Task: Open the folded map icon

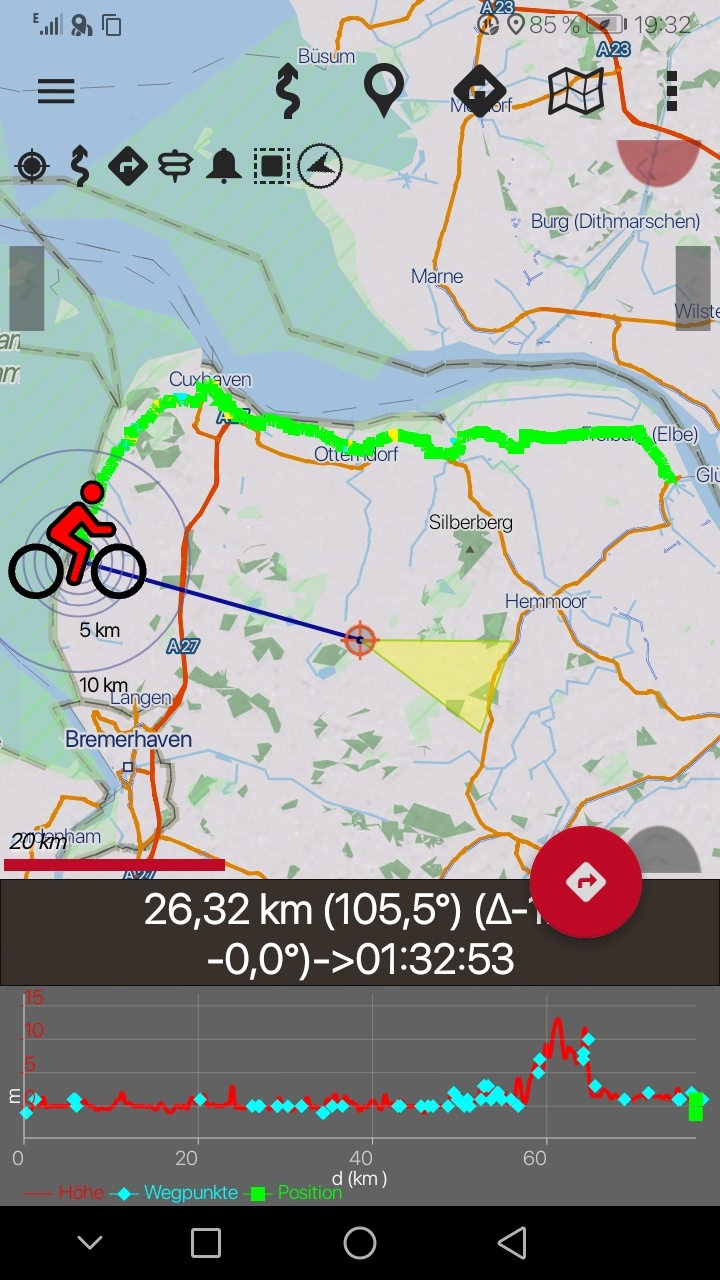Action: pos(576,91)
